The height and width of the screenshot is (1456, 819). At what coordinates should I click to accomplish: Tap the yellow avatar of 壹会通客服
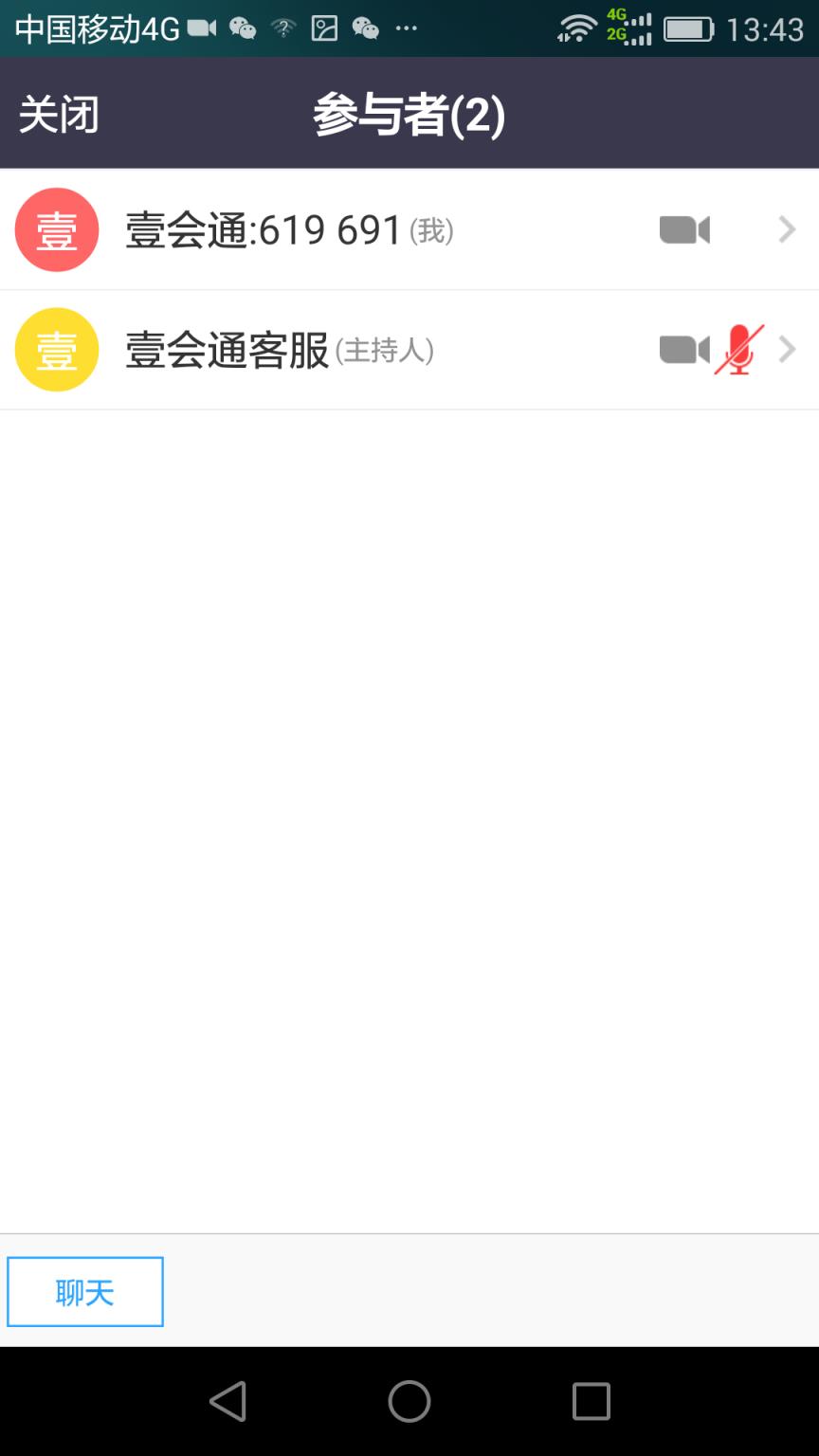[x=56, y=350]
